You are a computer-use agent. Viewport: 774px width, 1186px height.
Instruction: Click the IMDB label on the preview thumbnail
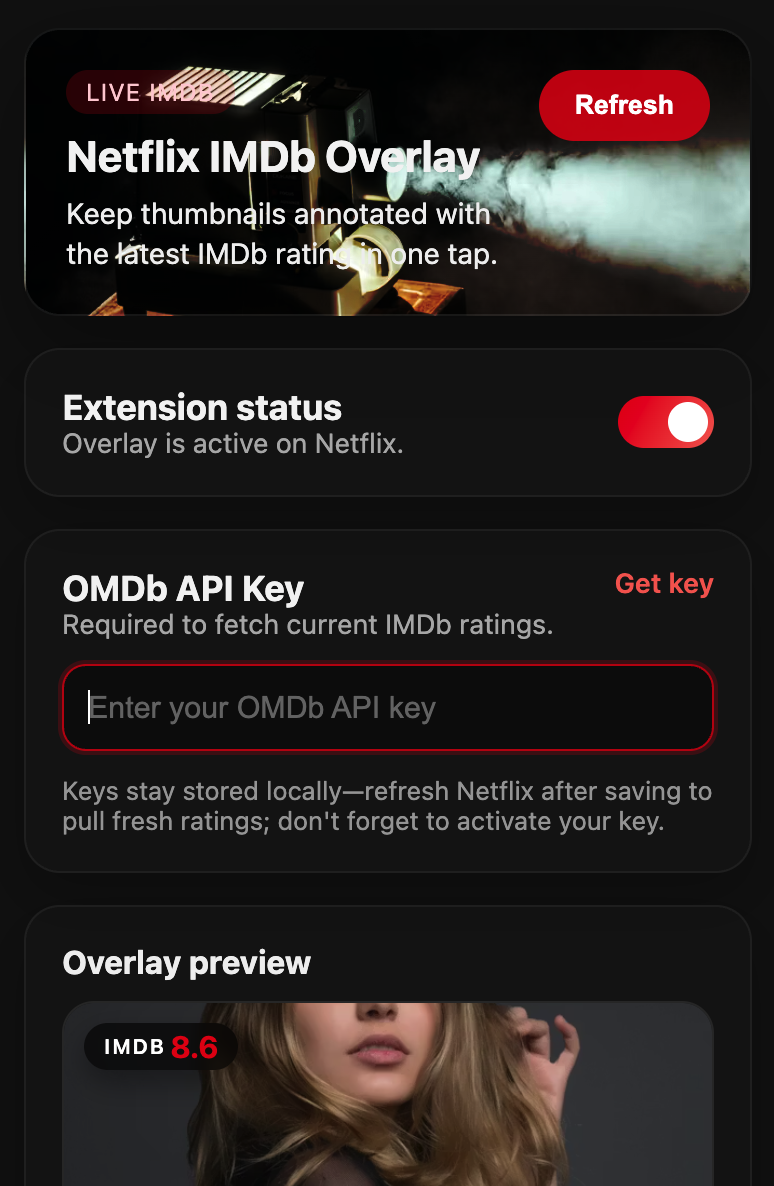click(x=133, y=1046)
